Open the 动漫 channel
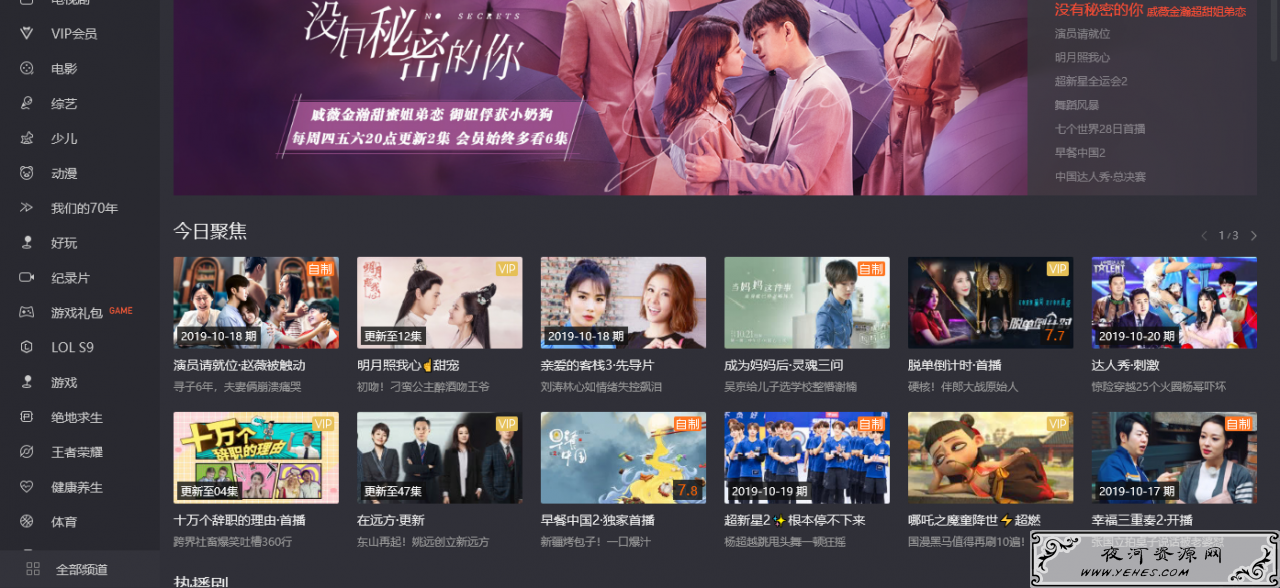 pos(64,174)
